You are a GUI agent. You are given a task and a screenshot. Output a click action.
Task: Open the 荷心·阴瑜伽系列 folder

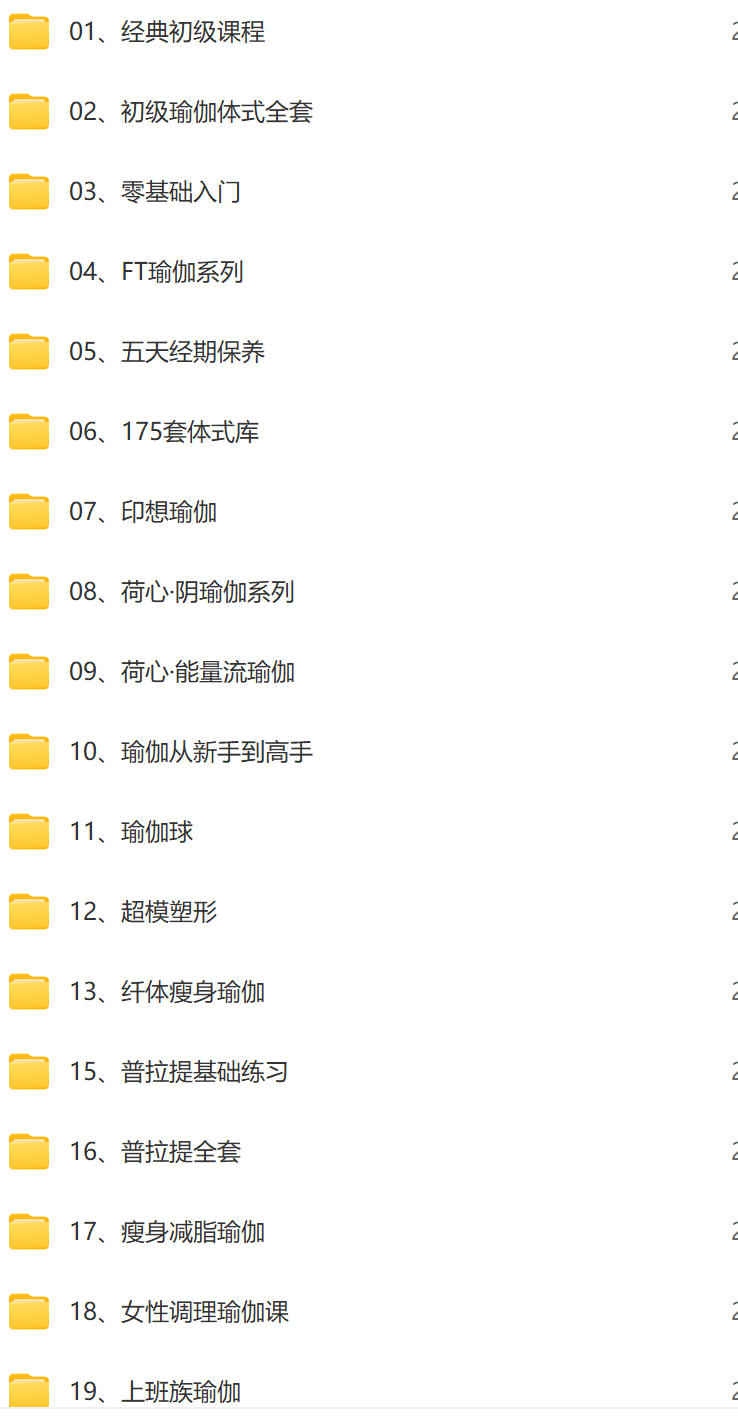pyautogui.click(x=181, y=592)
